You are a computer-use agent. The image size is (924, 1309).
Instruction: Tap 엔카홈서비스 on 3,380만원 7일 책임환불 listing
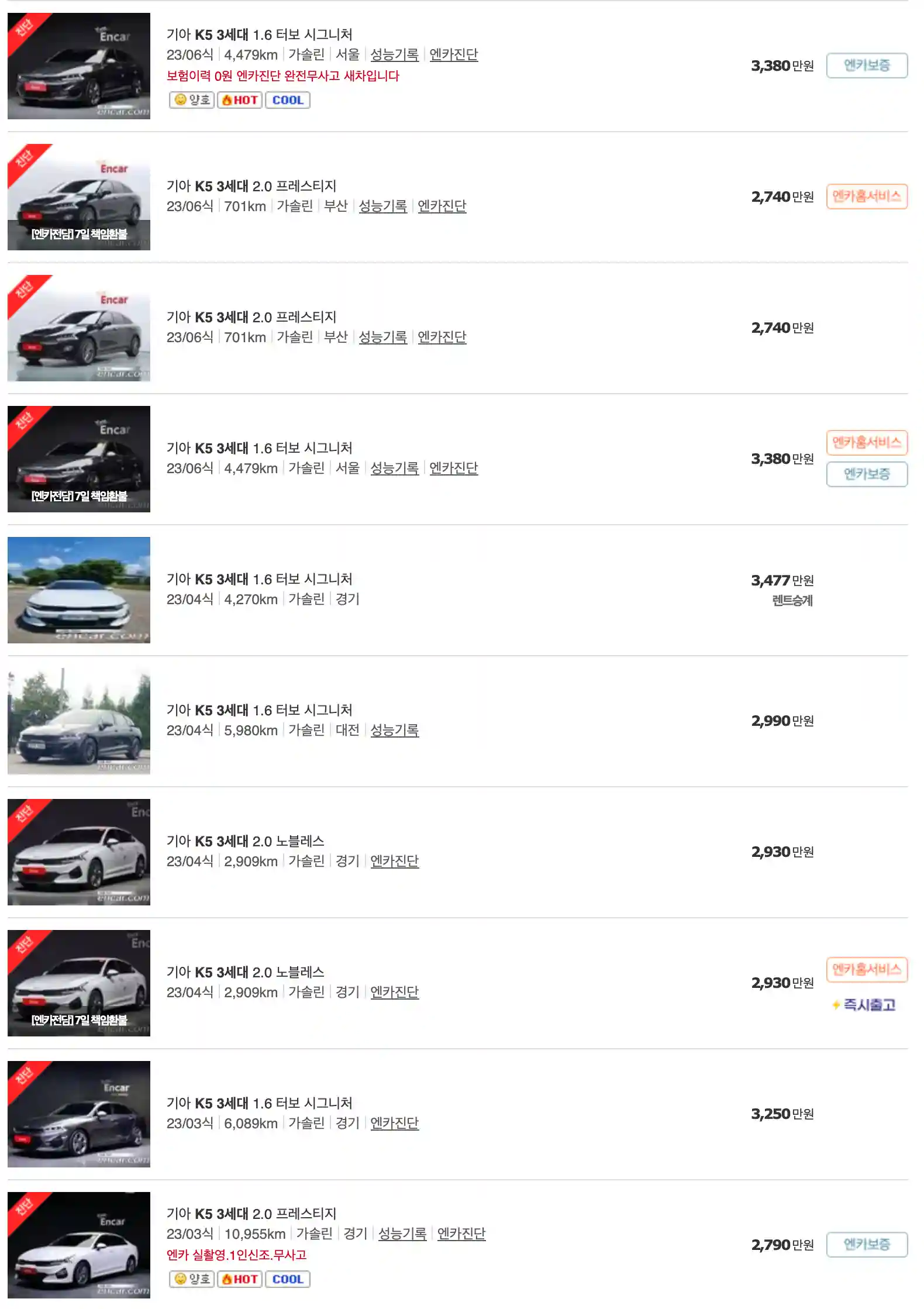coord(867,443)
